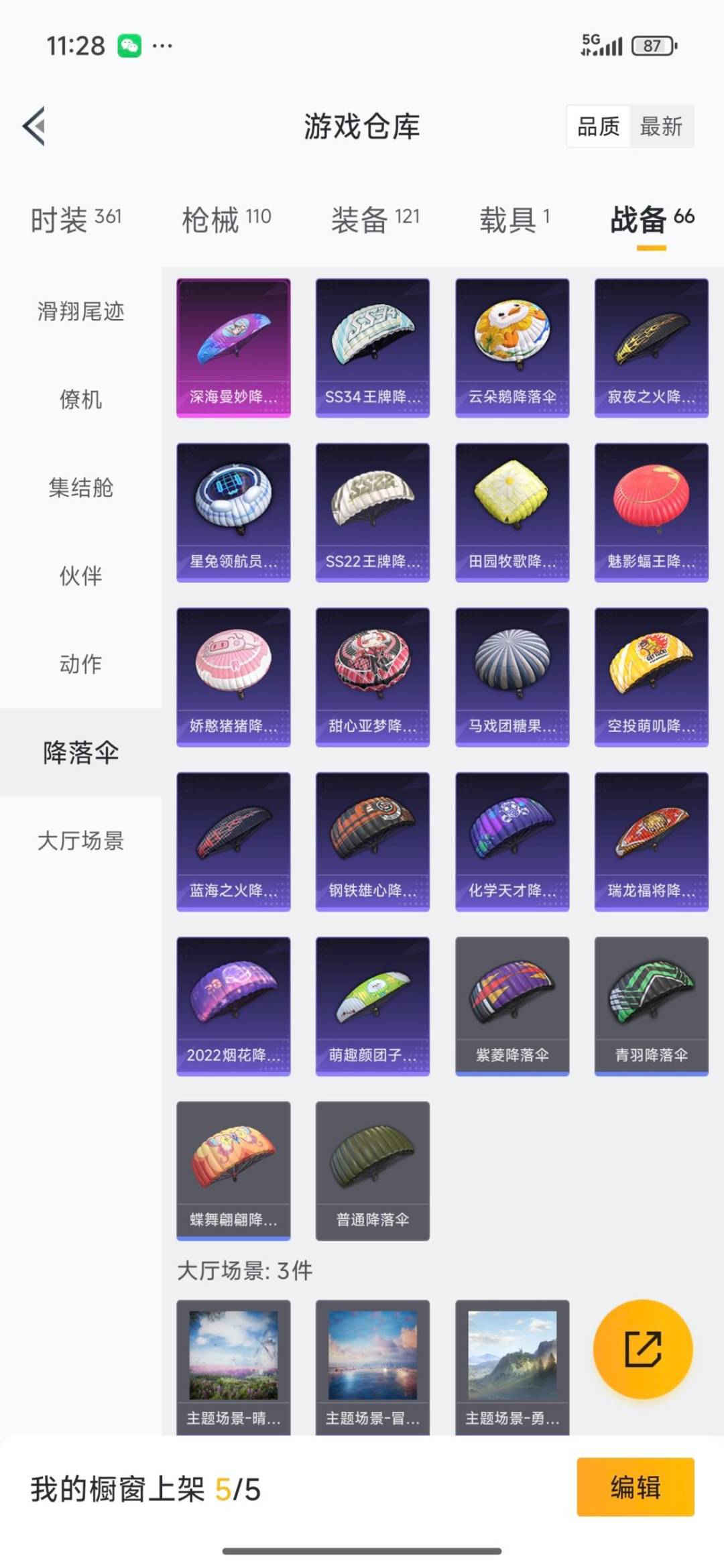Viewport: 724px width, 1568px height.
Task: Open the 魅影蝠王 parachute item
Action: pyautogui.click(x=651, y=512)
